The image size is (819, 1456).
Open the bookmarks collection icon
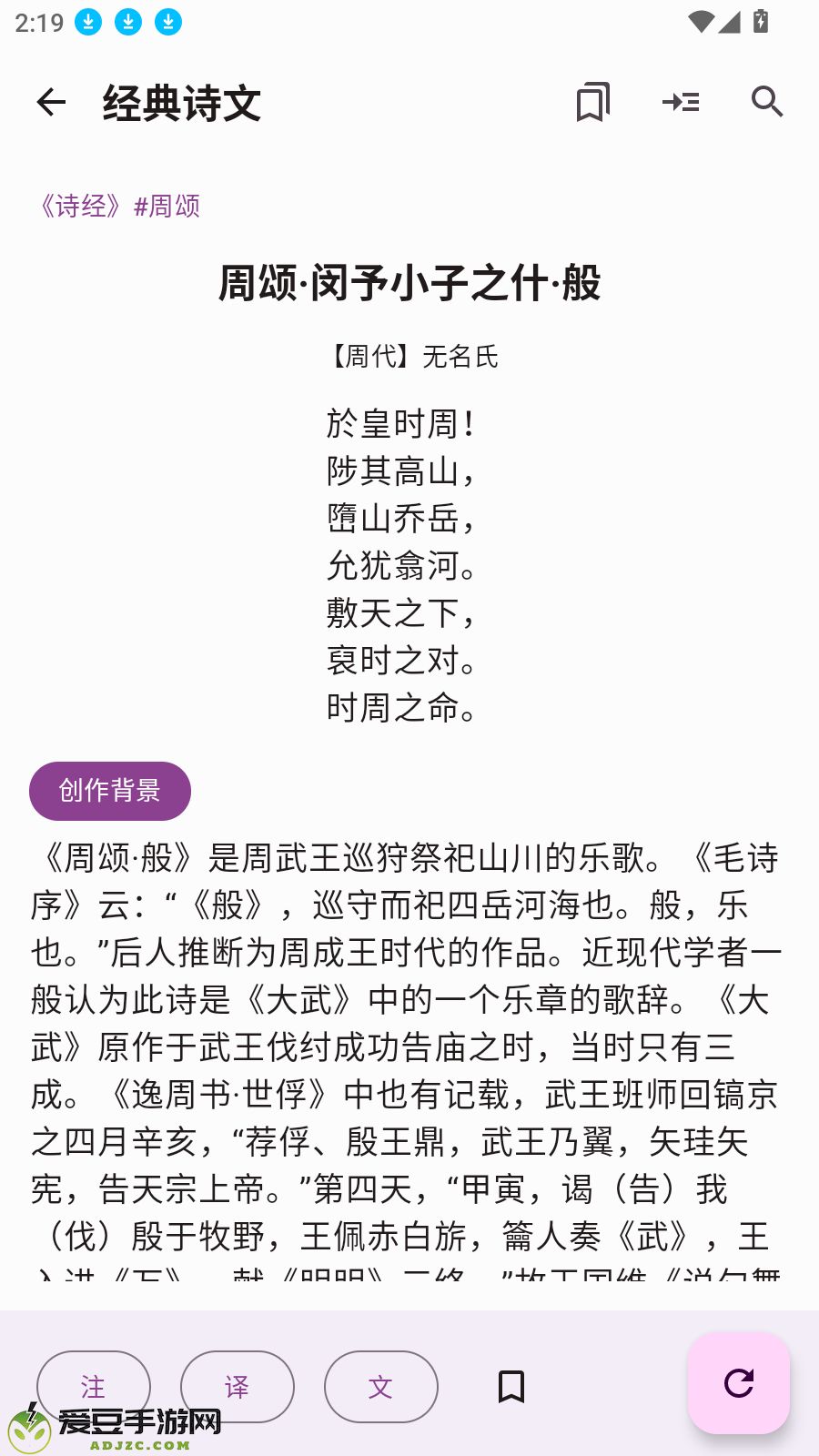pos(592,102)
